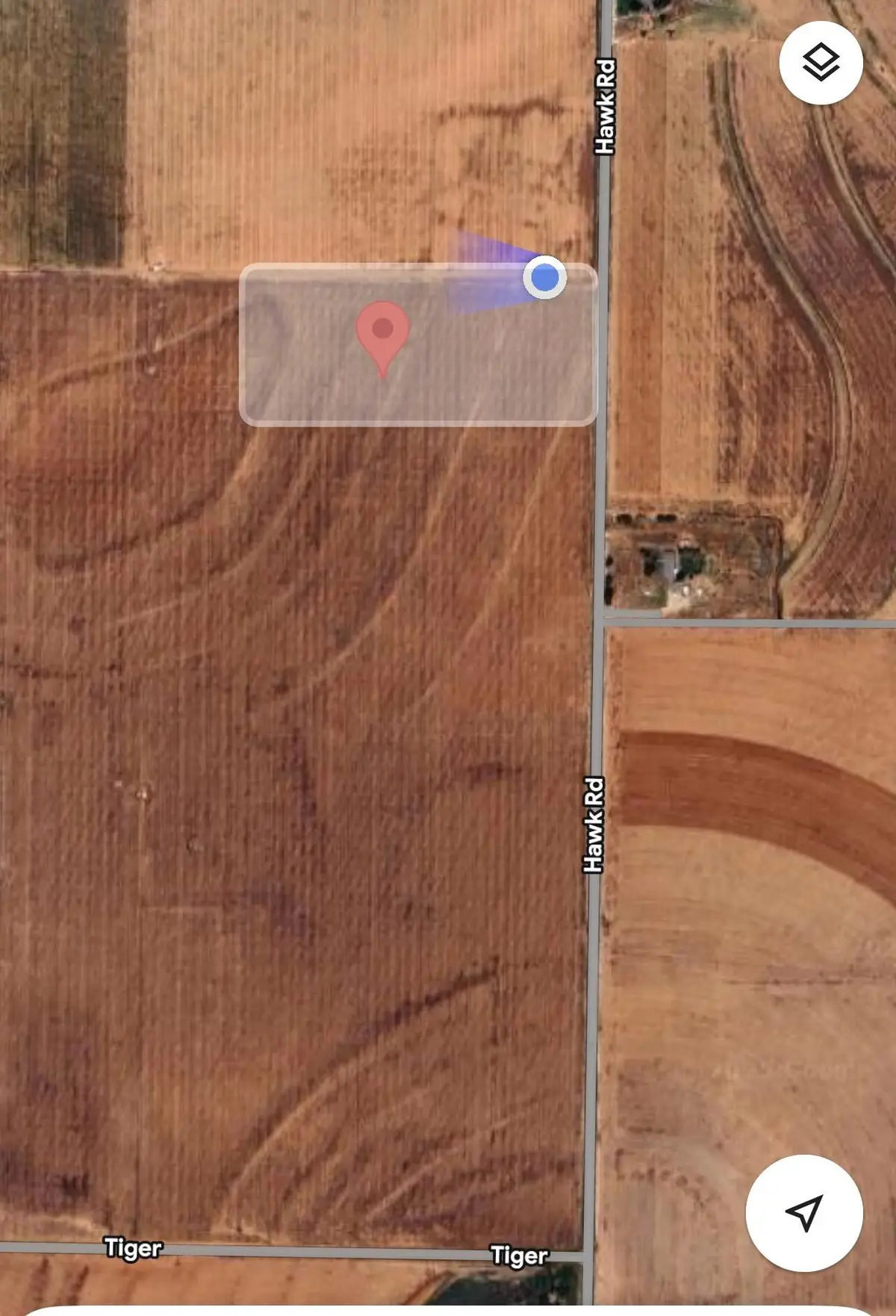Tap the blue current location dot
The height and width of the screenshot is (1316, 896).
pyautogui.click(x=545, y=278)
